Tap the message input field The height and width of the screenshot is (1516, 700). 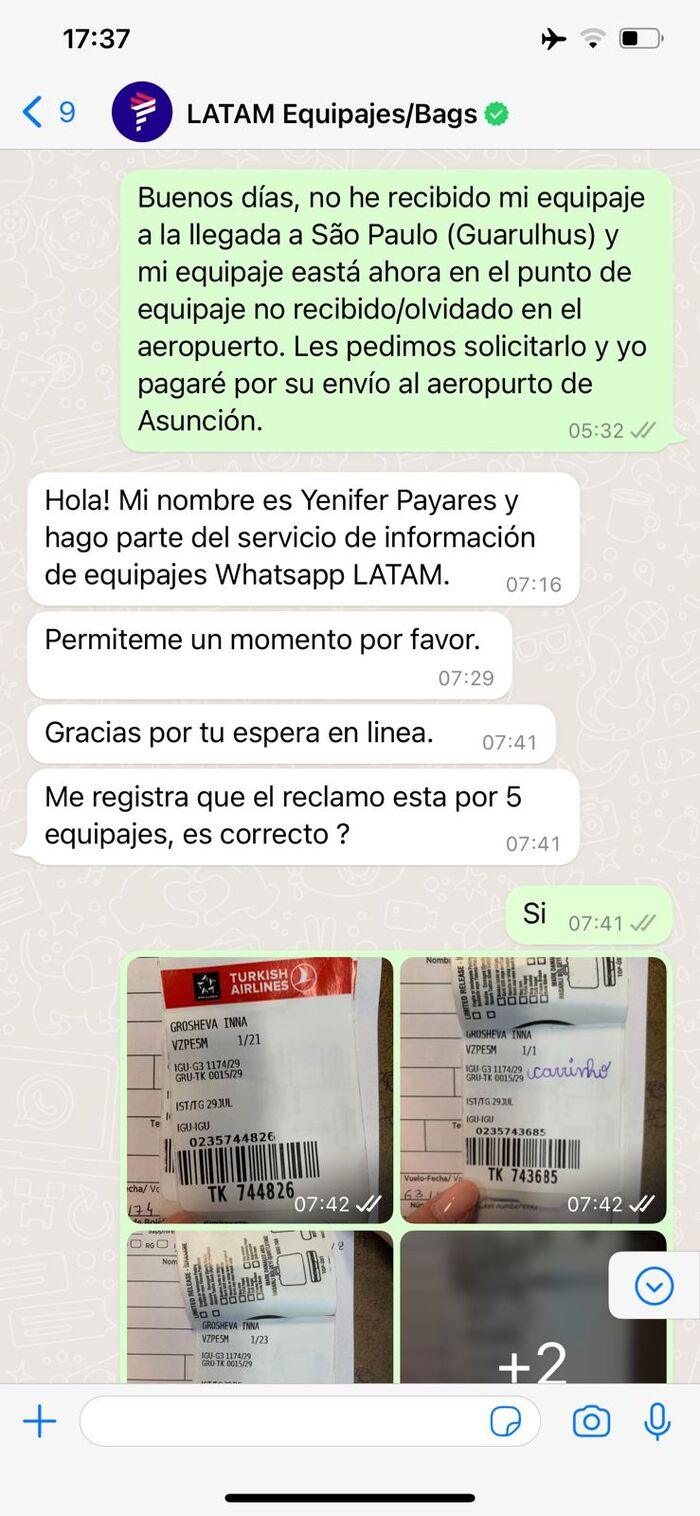click(280, 1421)
